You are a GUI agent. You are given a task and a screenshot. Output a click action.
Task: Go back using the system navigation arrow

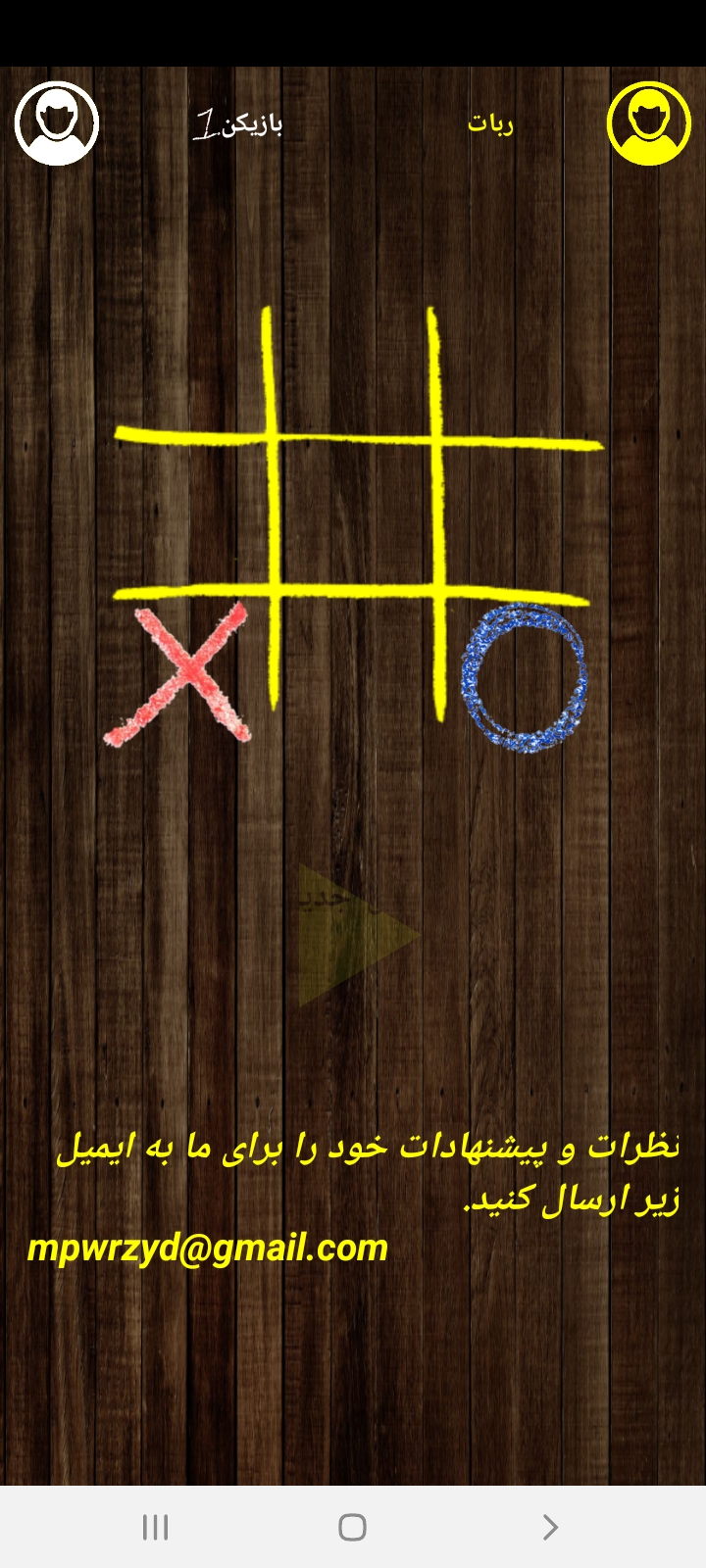point(550,1527)
